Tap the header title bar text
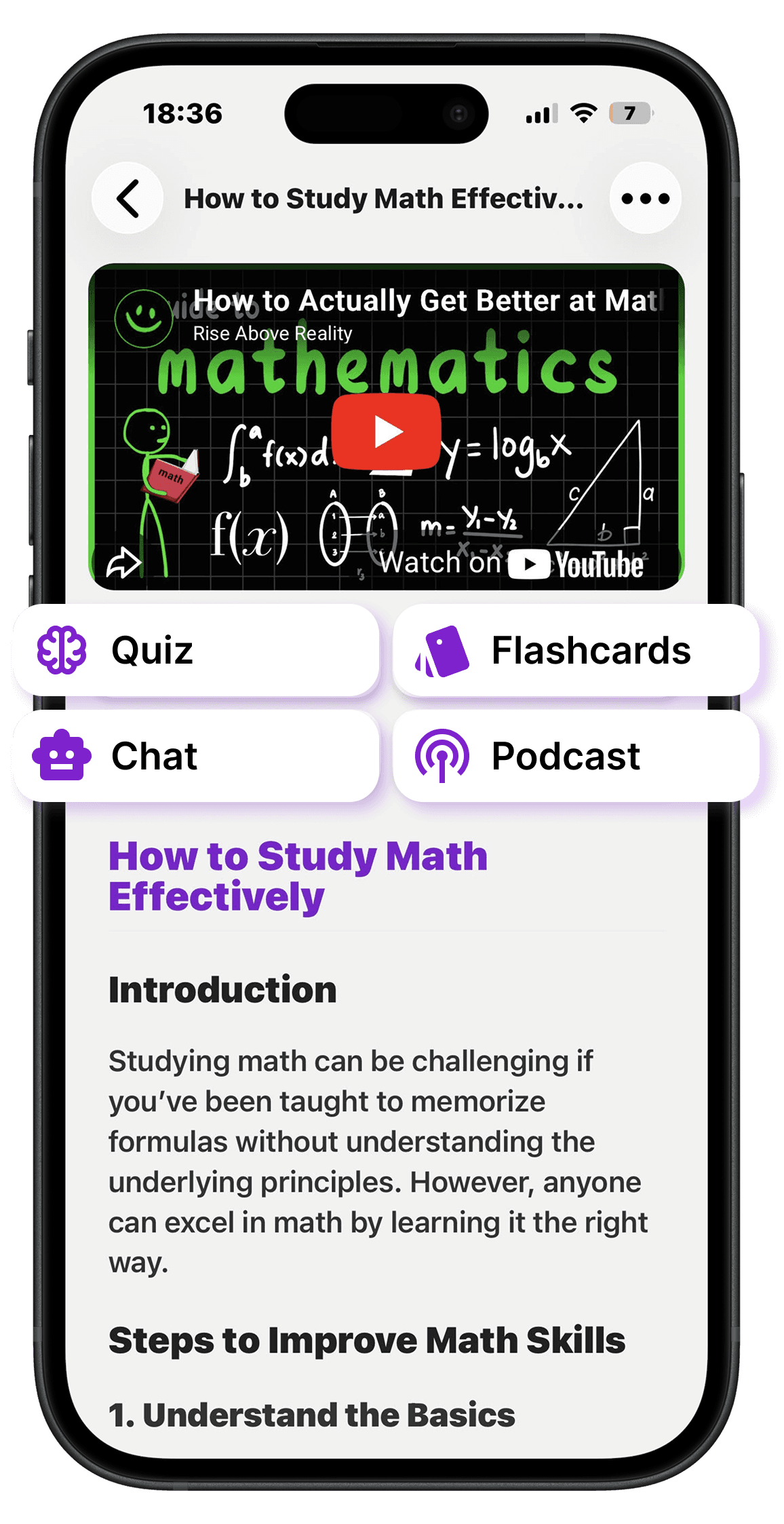Viewport: 784px width, 1524px height. pos(384,198)
